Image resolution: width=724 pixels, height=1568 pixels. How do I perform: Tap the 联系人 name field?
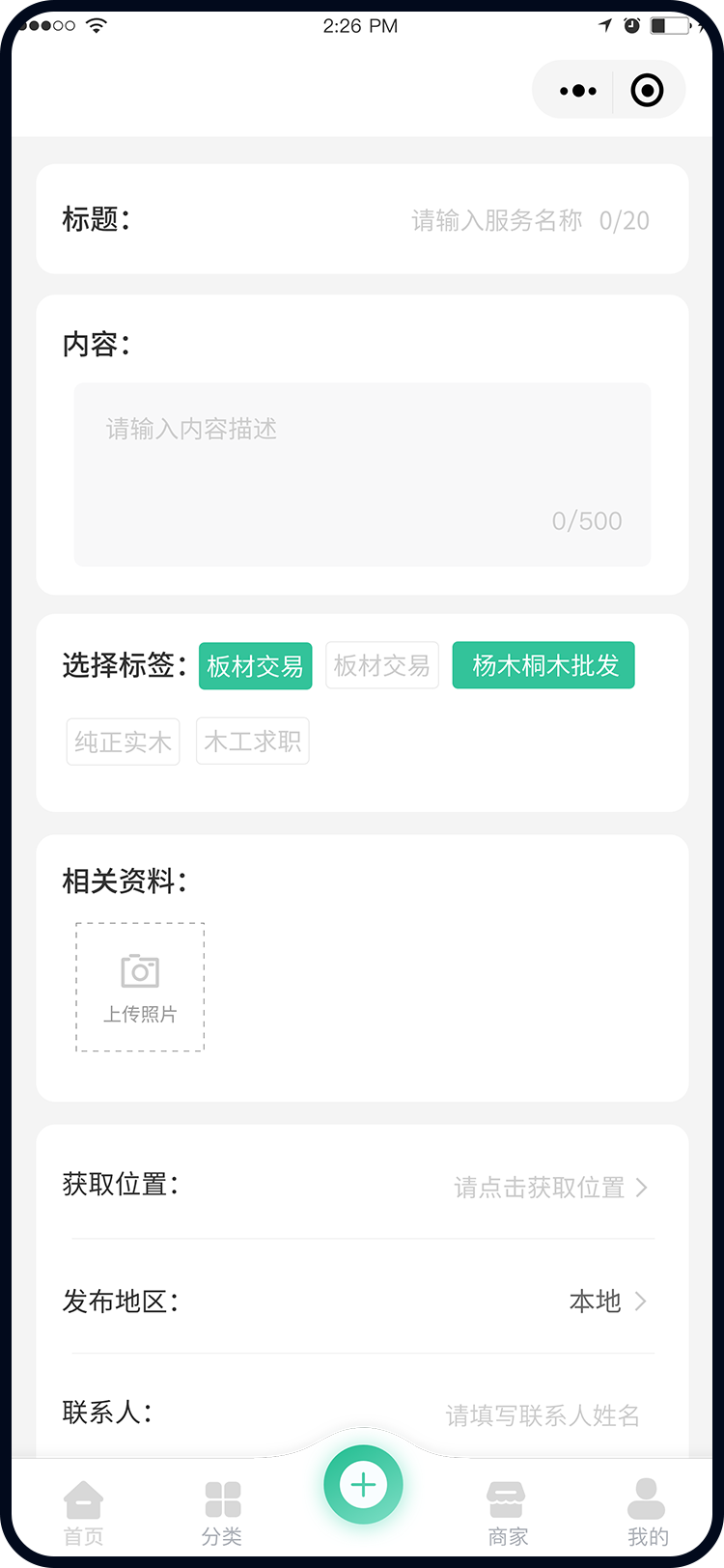(x=543, y=1415)
